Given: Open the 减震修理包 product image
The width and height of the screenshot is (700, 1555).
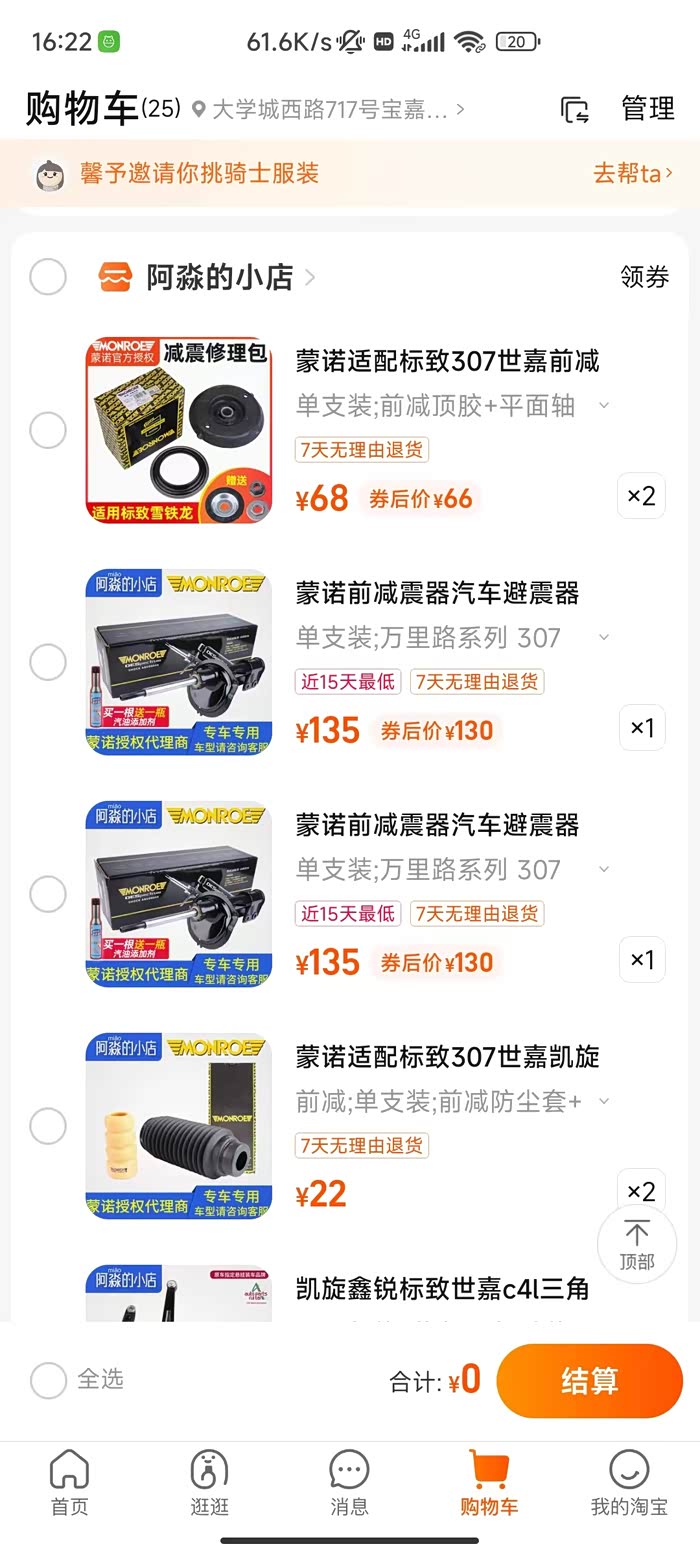Looking at the screenshot, I should [178, 431].
